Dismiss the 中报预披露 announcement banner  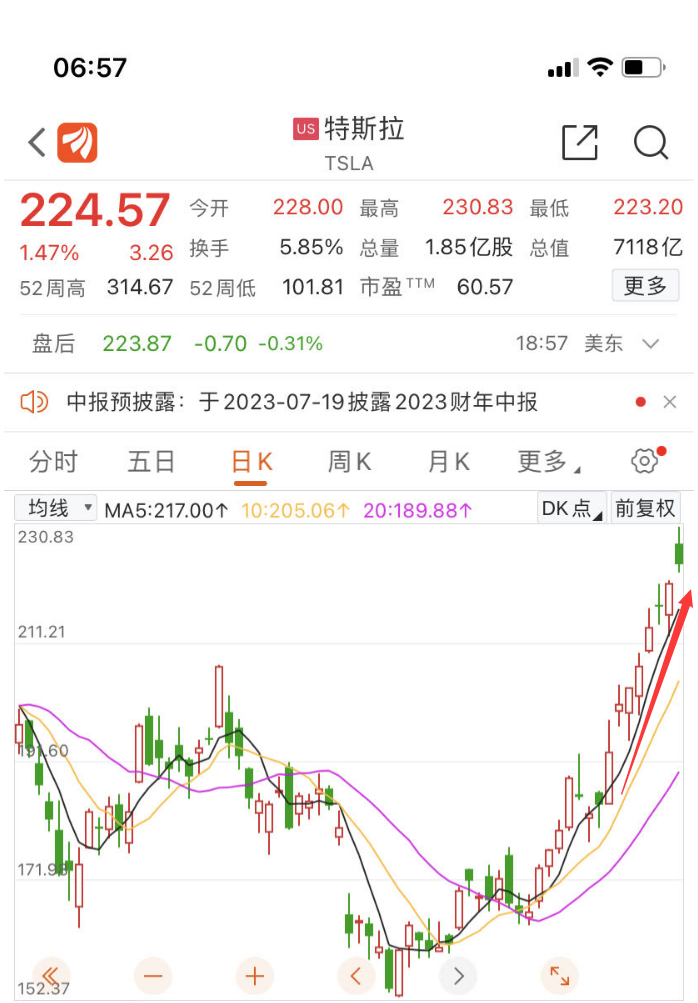670,402
